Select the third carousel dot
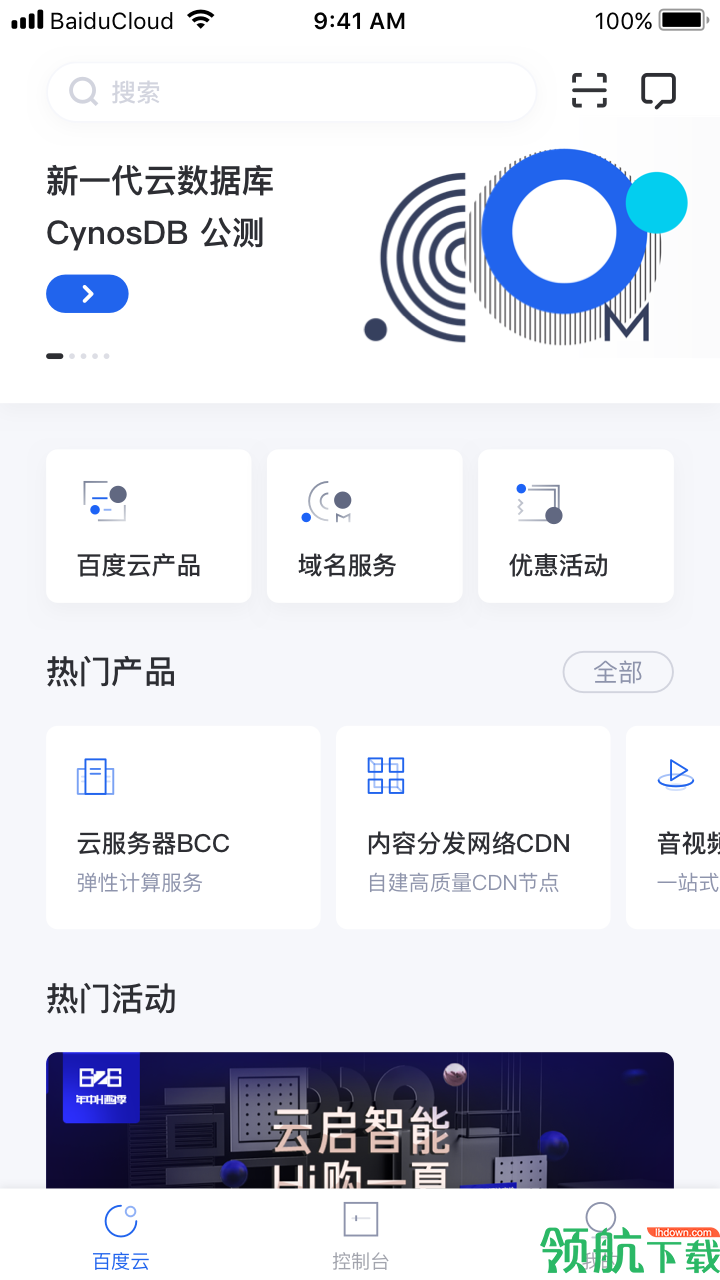The width and height of the screenshot is (720, 1280). (83, 355)
